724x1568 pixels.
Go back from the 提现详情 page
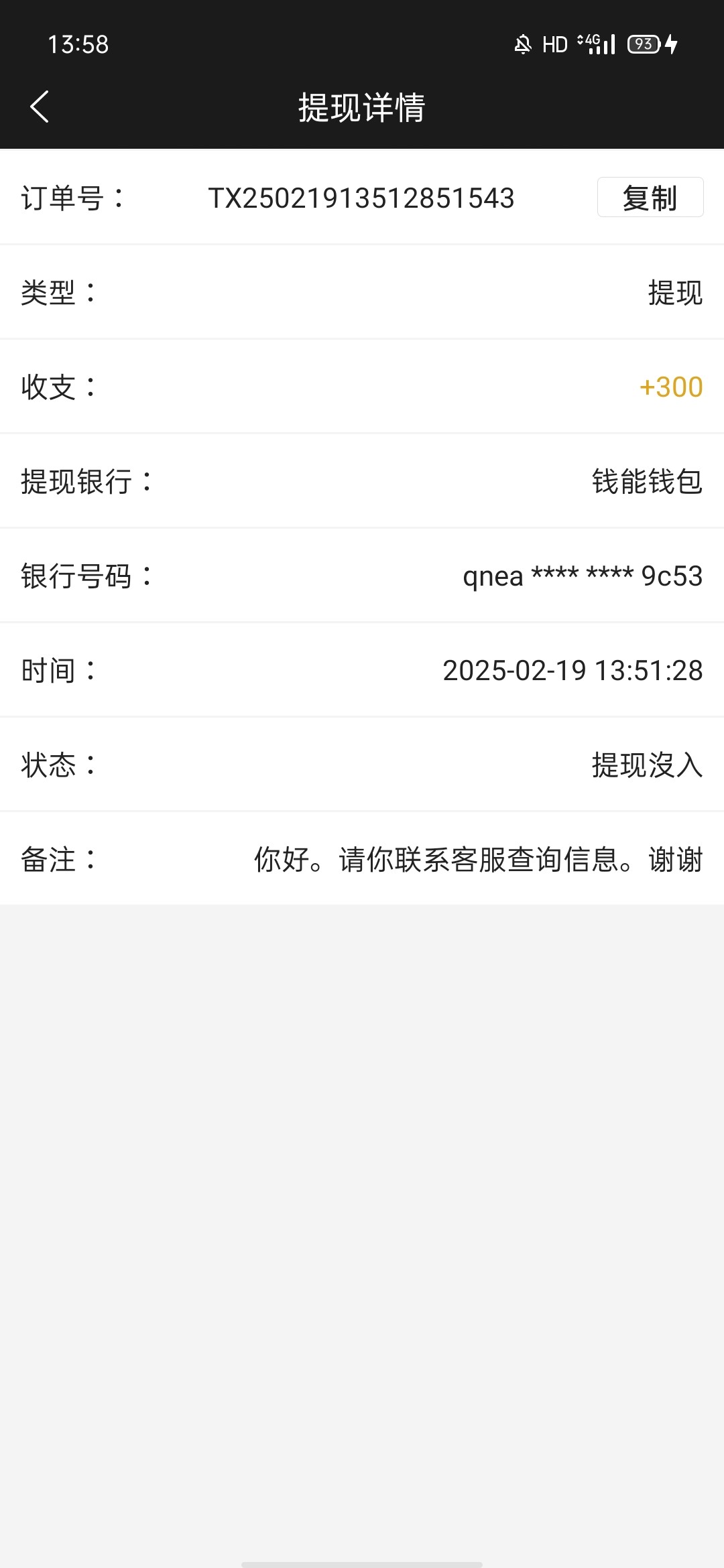(40, 107)
